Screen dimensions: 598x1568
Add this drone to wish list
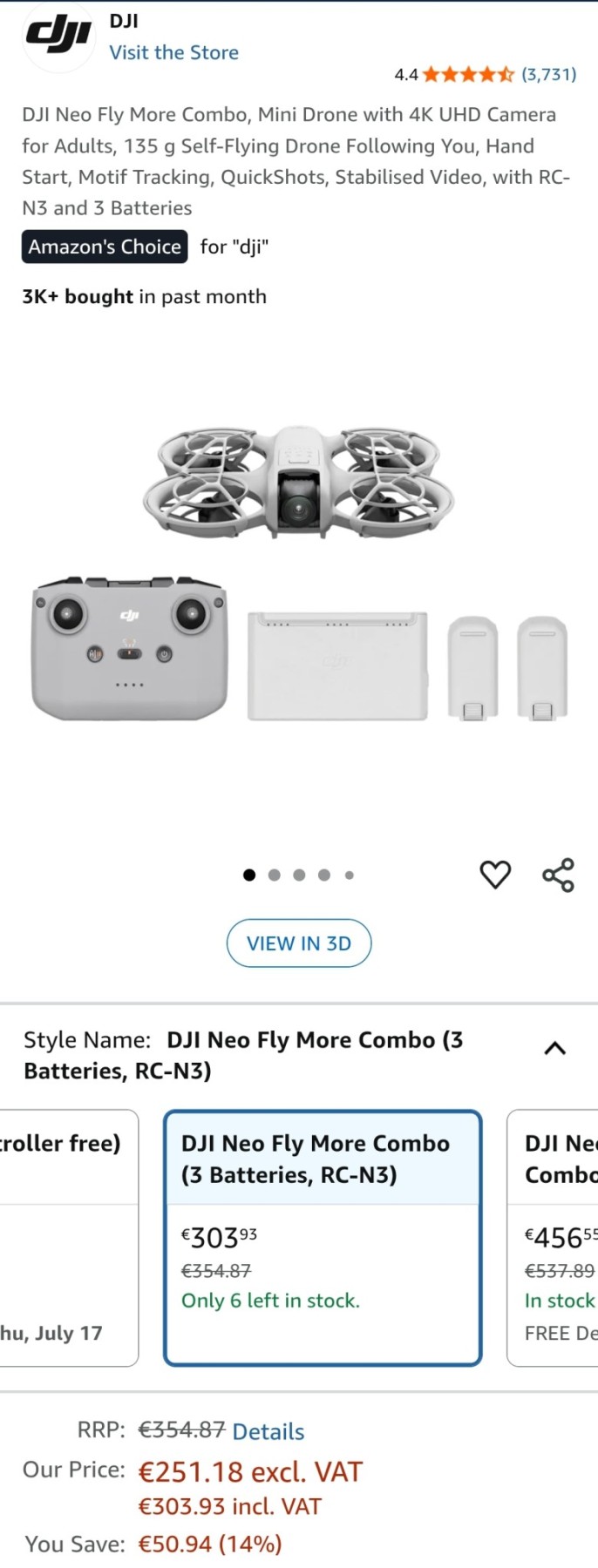[x=495, y=874]
